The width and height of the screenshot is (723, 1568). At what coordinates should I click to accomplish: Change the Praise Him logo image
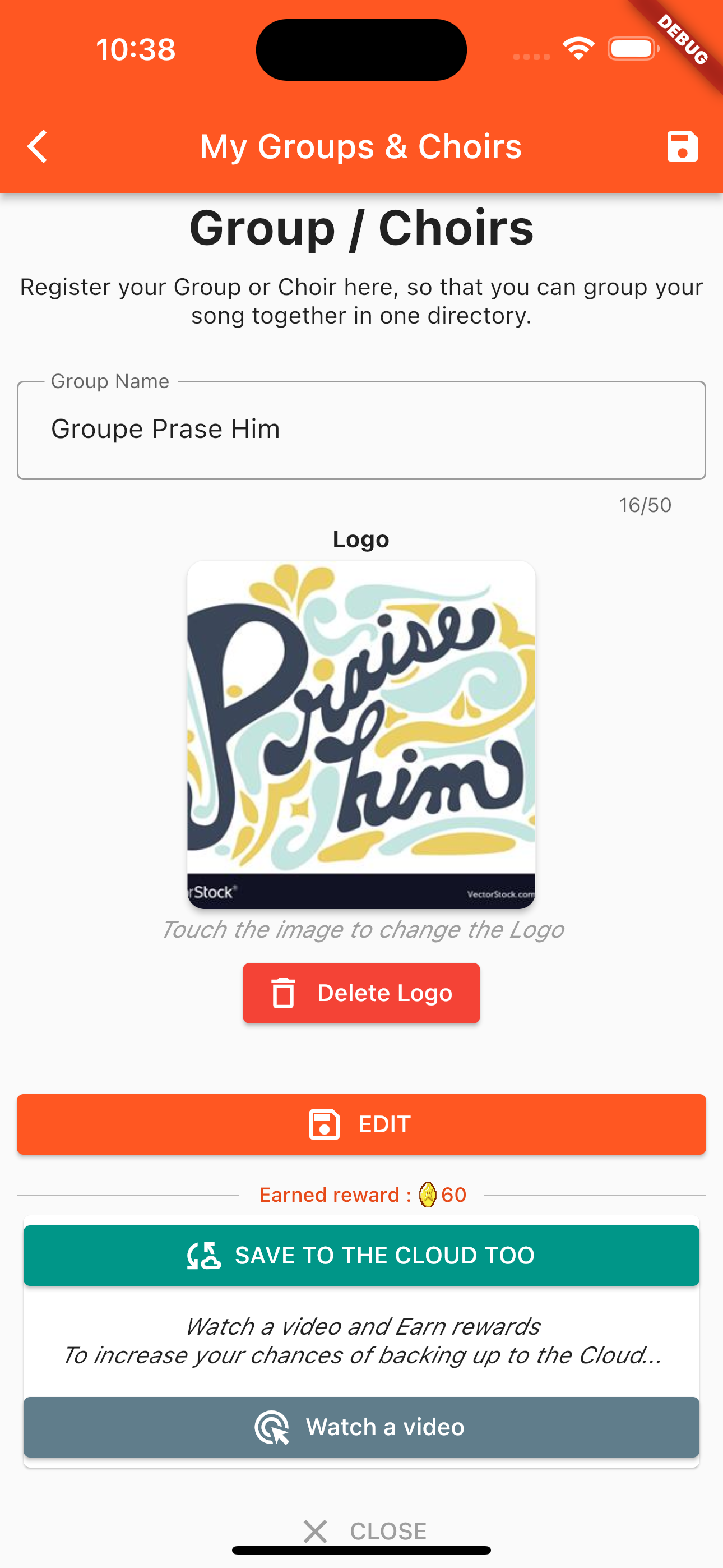click(361, 734)
